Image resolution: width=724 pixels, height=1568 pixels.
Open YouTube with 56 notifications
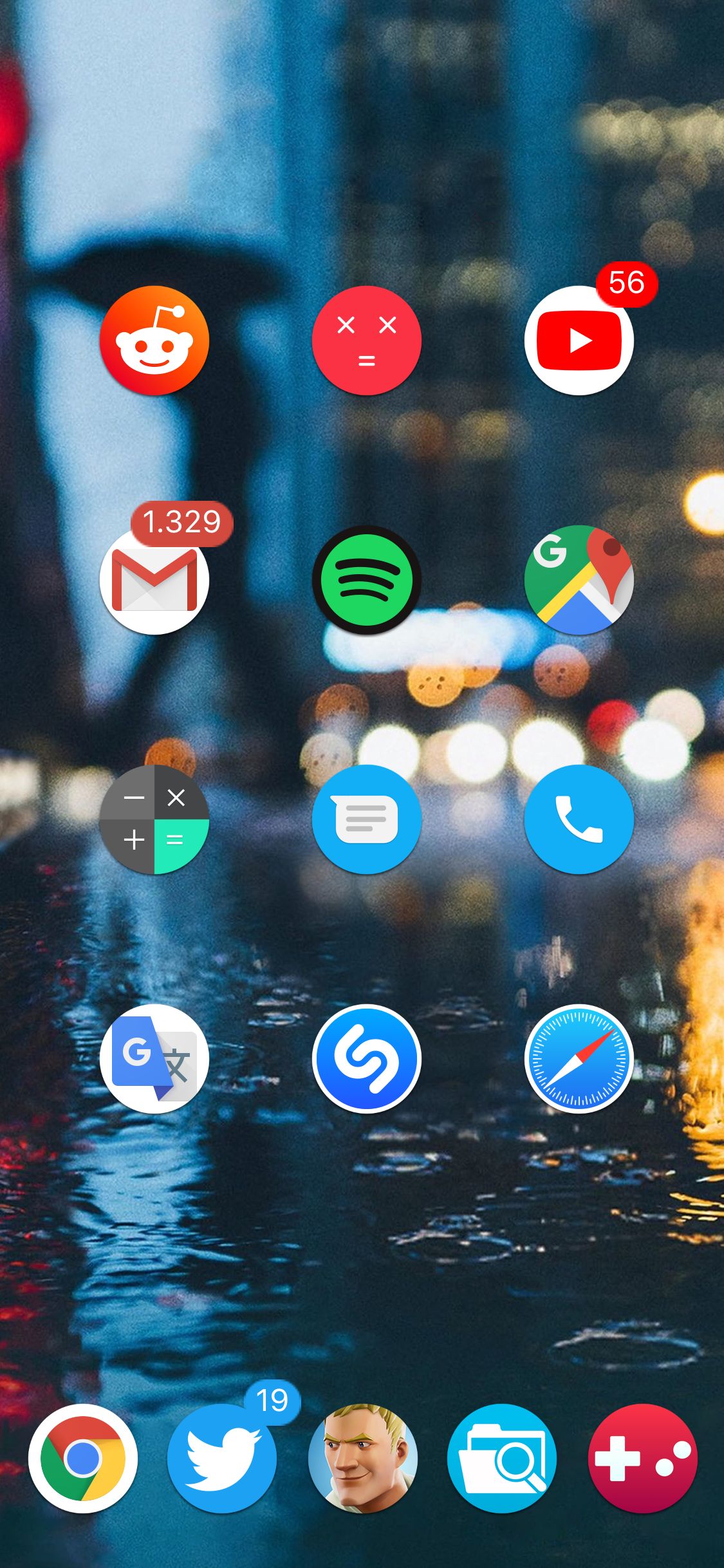(579, 341)
